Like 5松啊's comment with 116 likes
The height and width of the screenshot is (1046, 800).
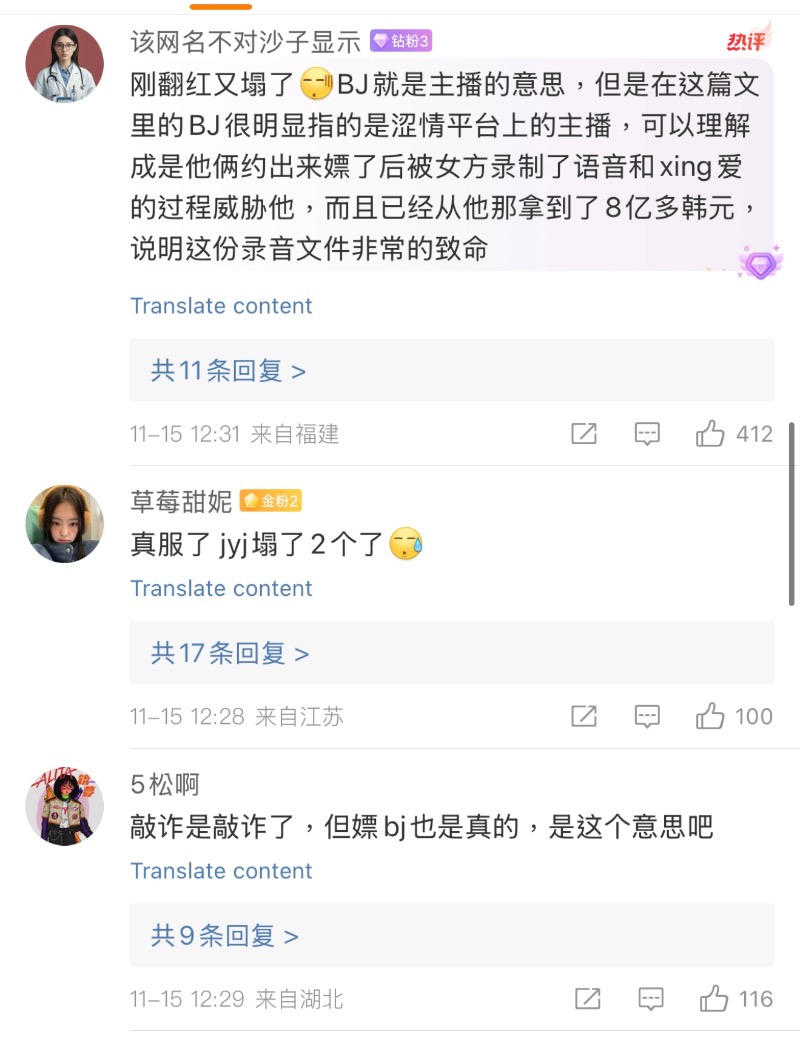coord(714,999)
